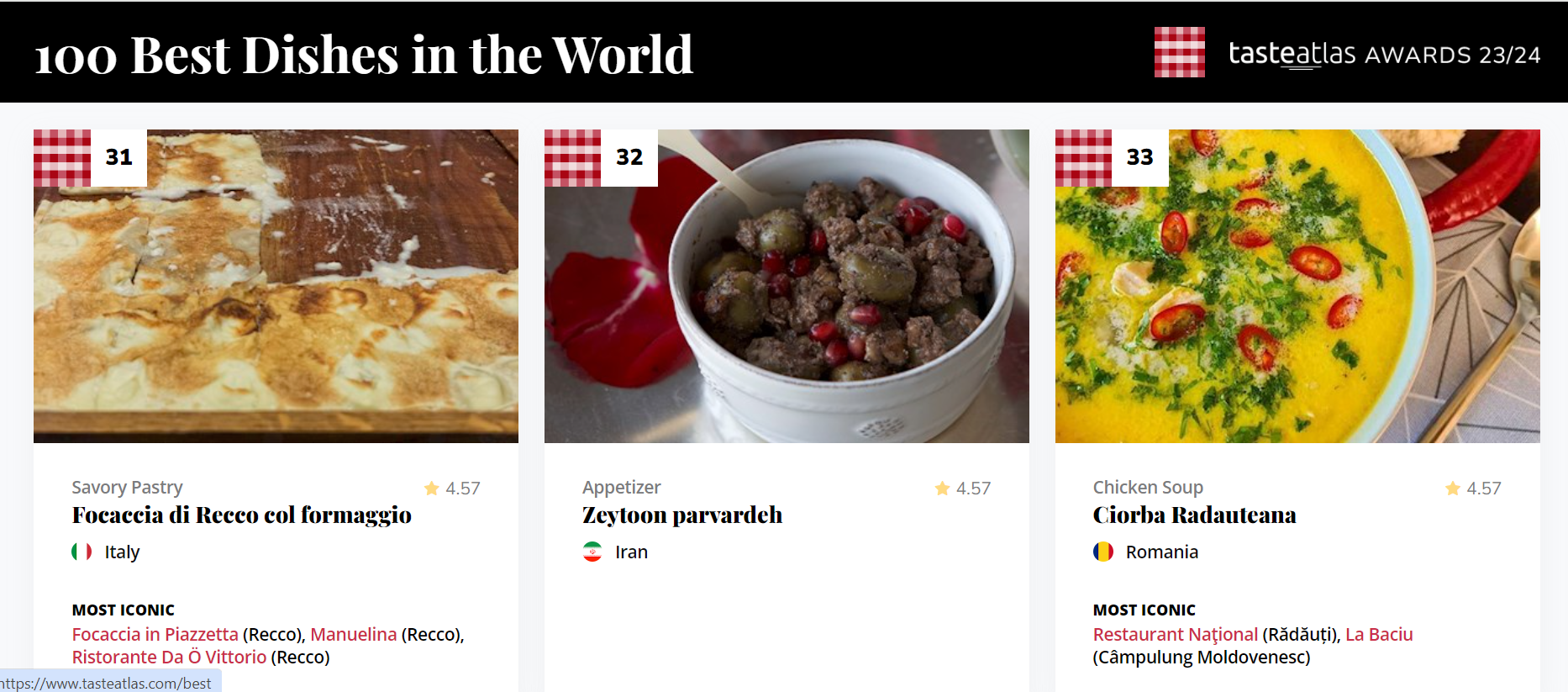Open the Ristorante Da Ö Vittorio link
Image resolution: width=1568 pixels, height=692 pixels.
point(169,657)
